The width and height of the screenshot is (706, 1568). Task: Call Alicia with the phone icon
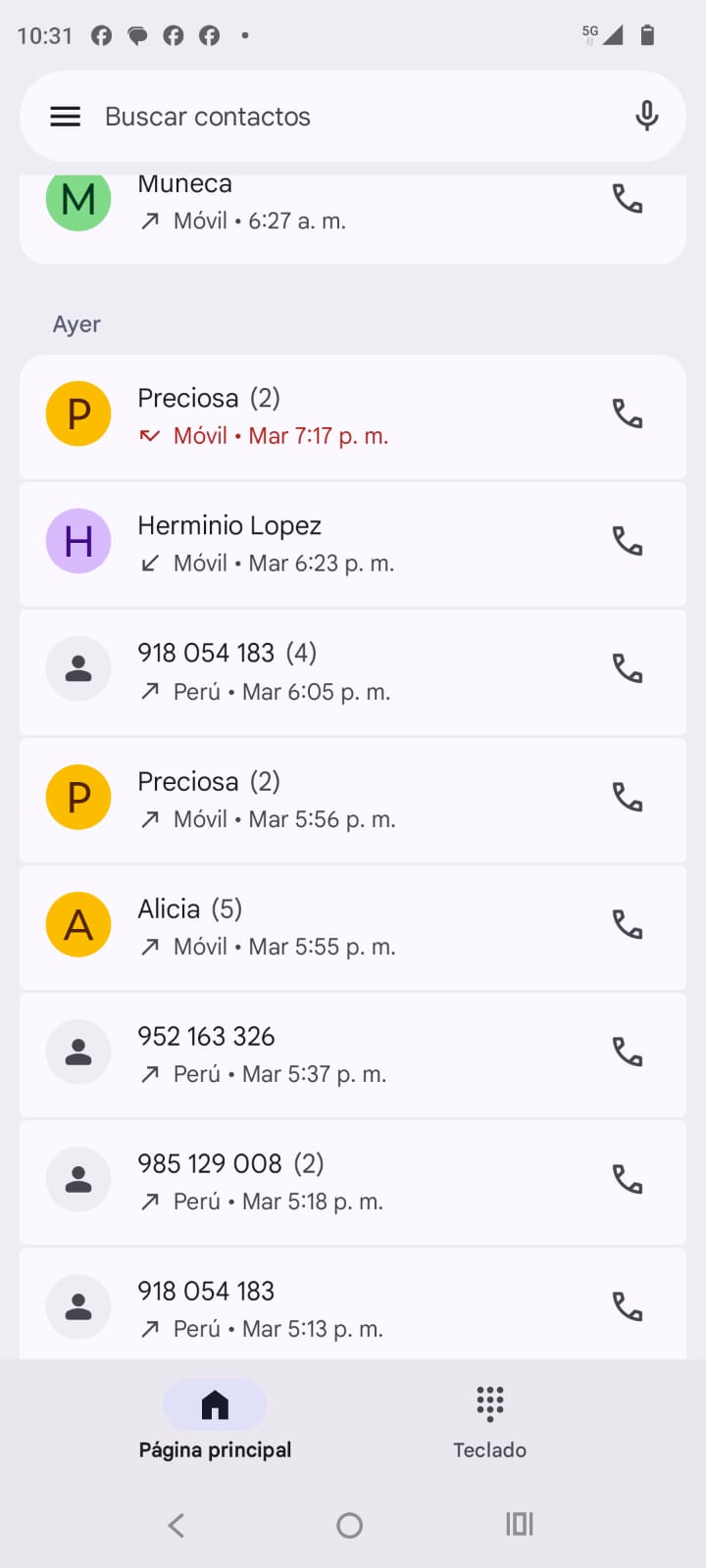pyautogui.click(x=627, y=924)
